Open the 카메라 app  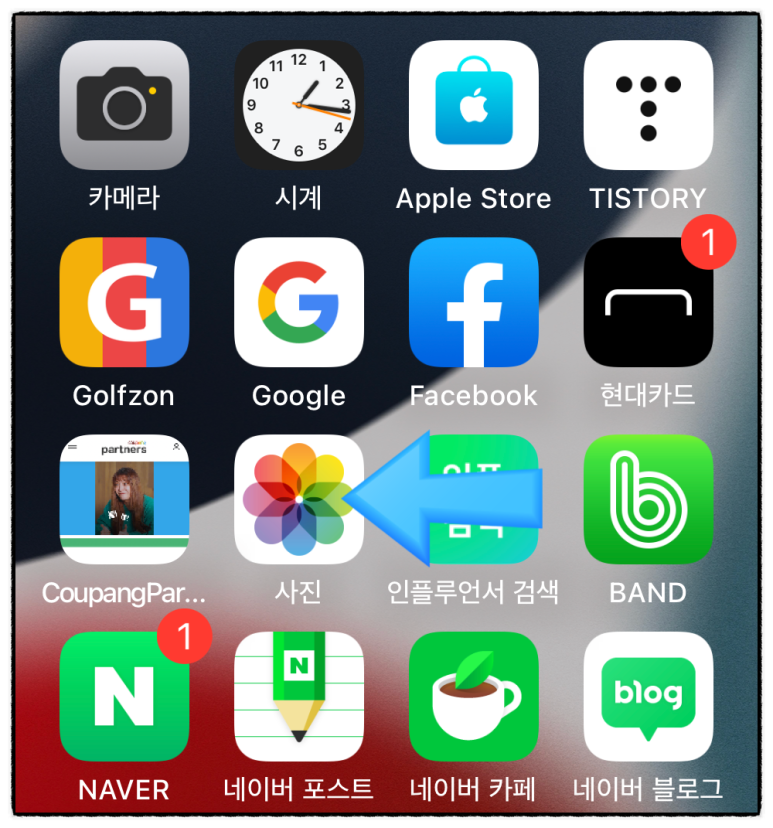click(124, 105)
